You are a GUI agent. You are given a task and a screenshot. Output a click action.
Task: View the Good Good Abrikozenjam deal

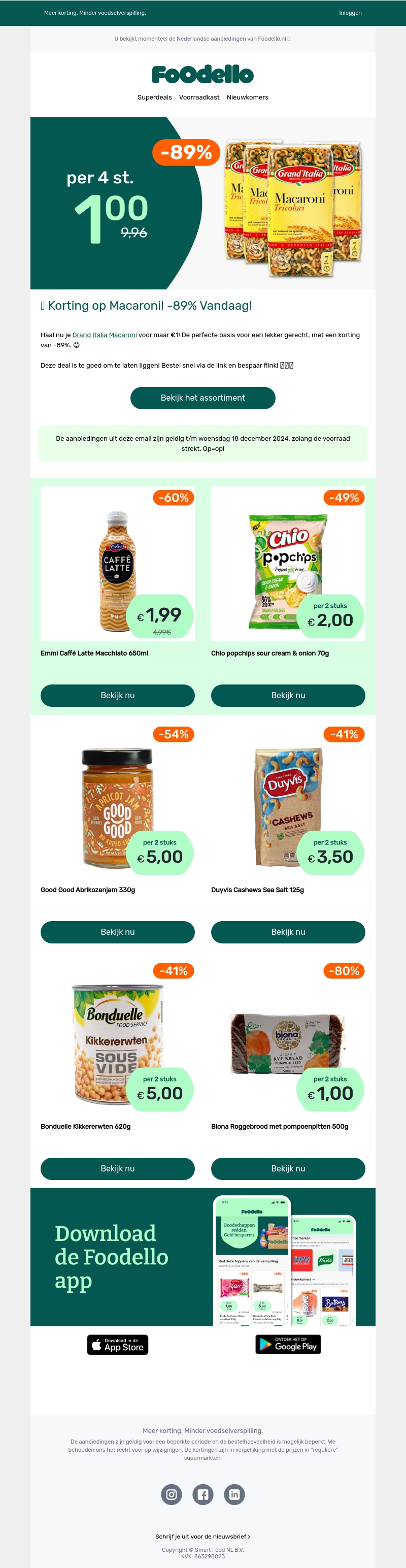117,932
